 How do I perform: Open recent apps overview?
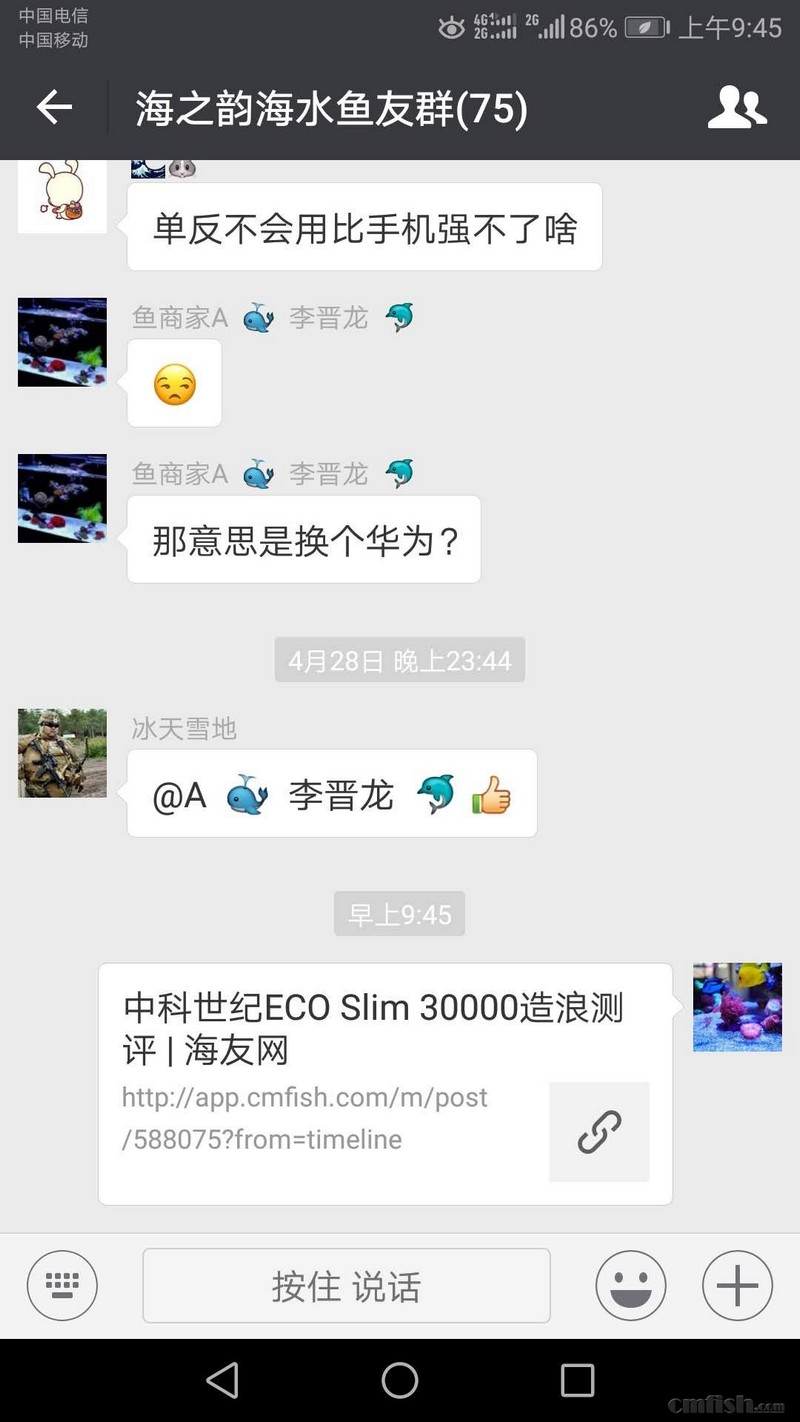tap(577, 1380)
